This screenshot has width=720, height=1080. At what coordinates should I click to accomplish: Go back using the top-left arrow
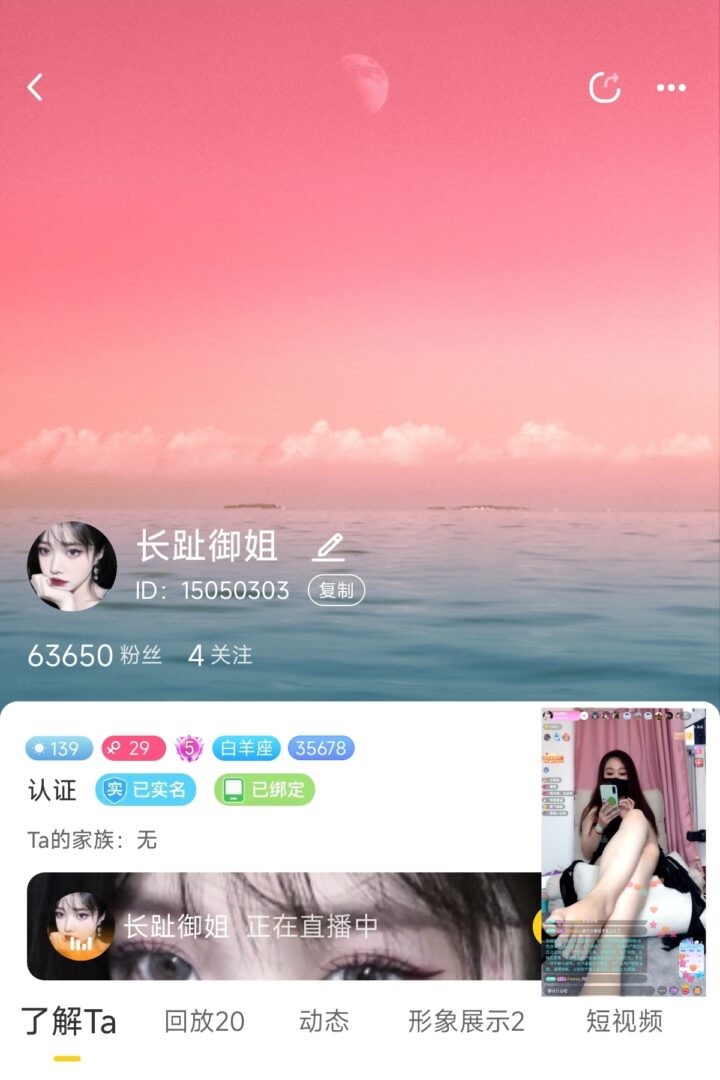tap(35, 88)
